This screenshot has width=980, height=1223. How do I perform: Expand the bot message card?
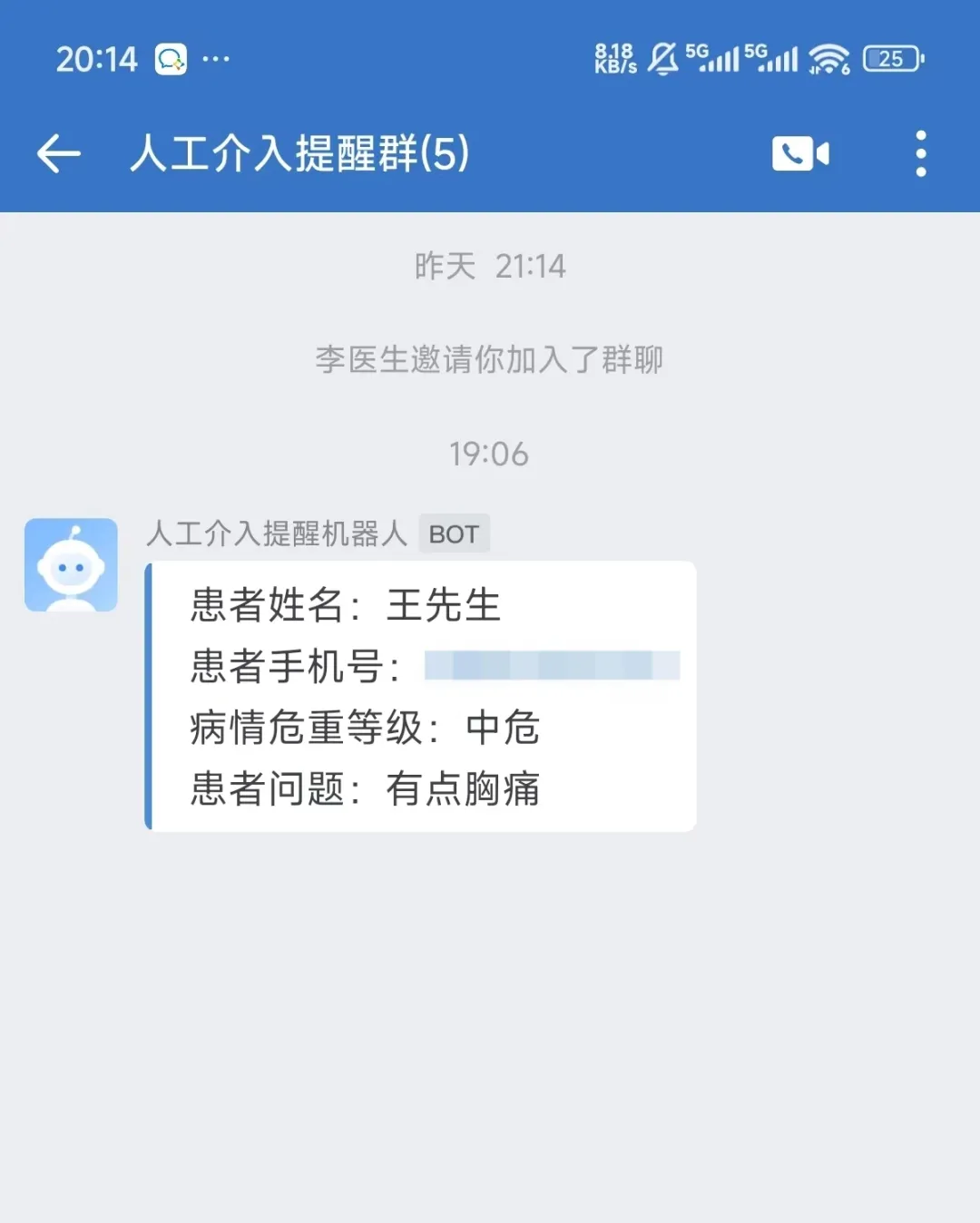point(417,697)
